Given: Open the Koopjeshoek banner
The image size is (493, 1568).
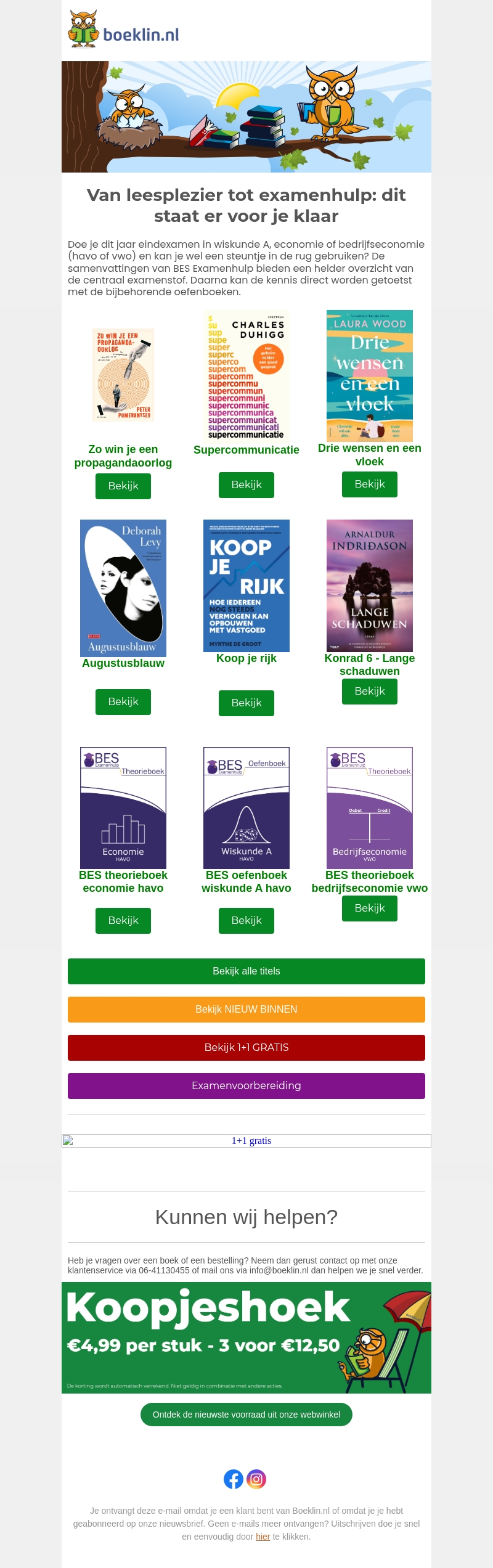Looking at the screenshot, I should [246, 1337].
